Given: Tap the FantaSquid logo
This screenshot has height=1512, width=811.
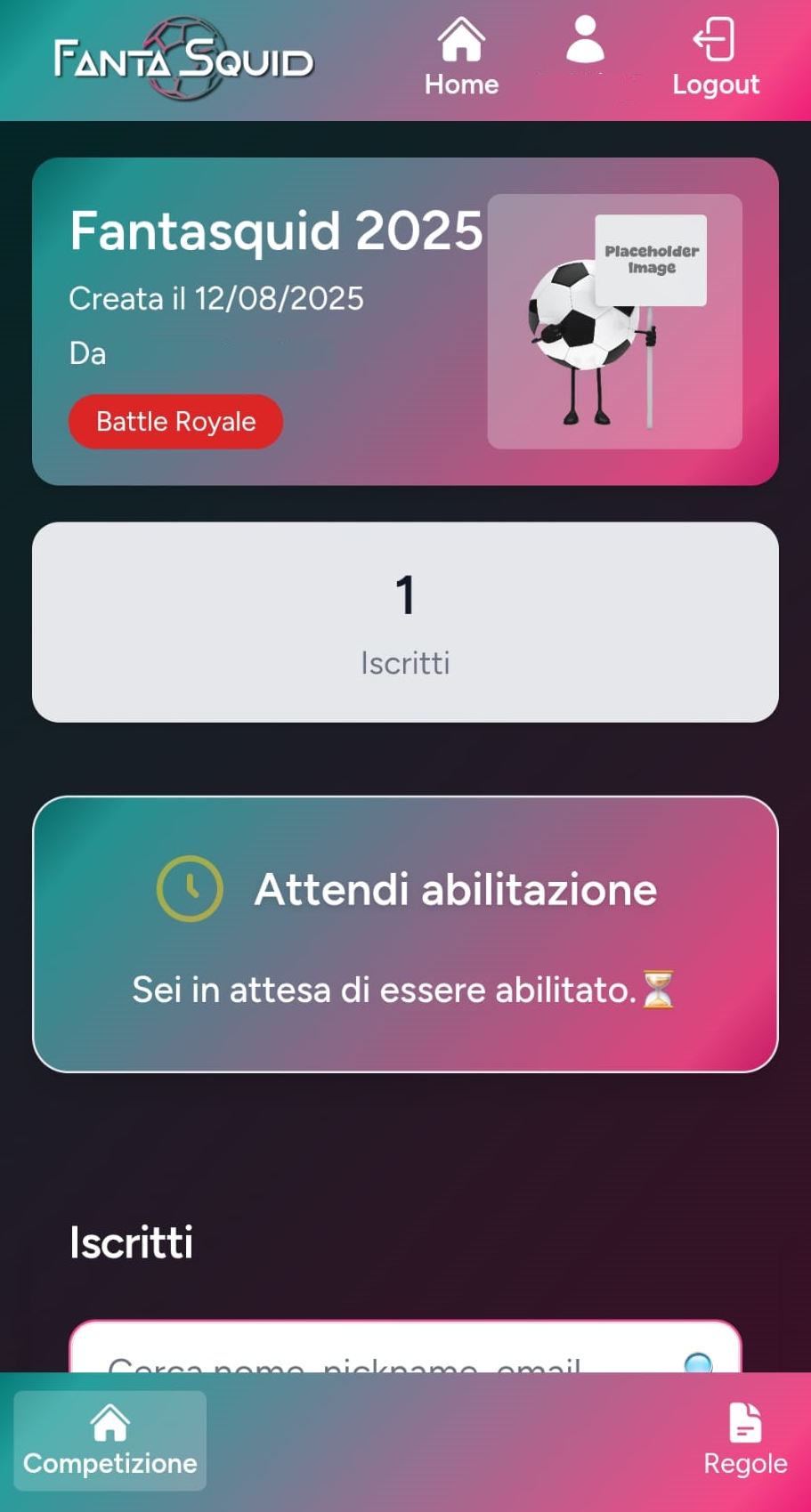Looking at the screenshot, I should click(184, 60).
